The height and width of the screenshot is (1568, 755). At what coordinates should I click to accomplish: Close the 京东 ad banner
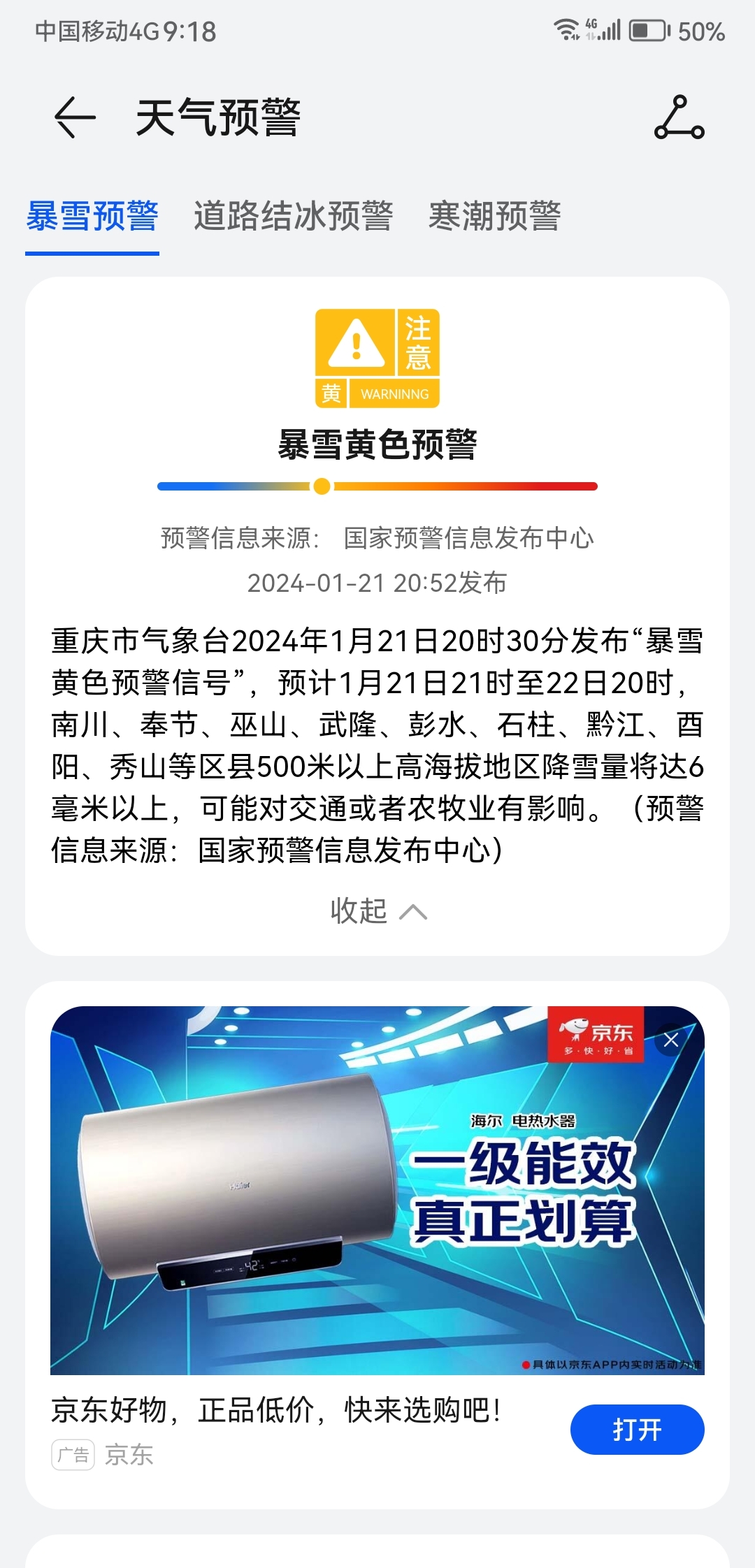click(671, 1040)
